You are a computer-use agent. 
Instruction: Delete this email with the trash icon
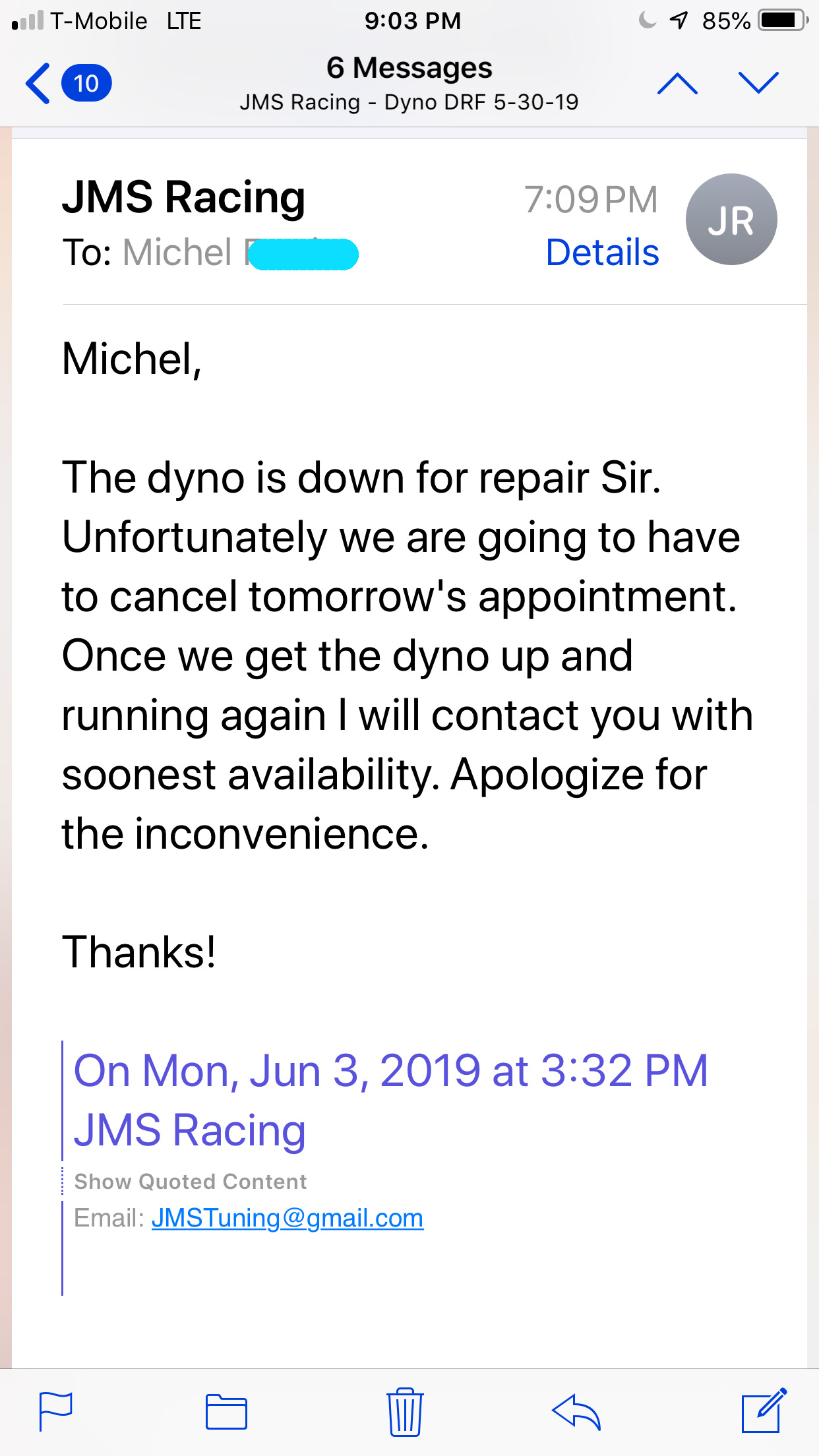(x=405, y=1411)
